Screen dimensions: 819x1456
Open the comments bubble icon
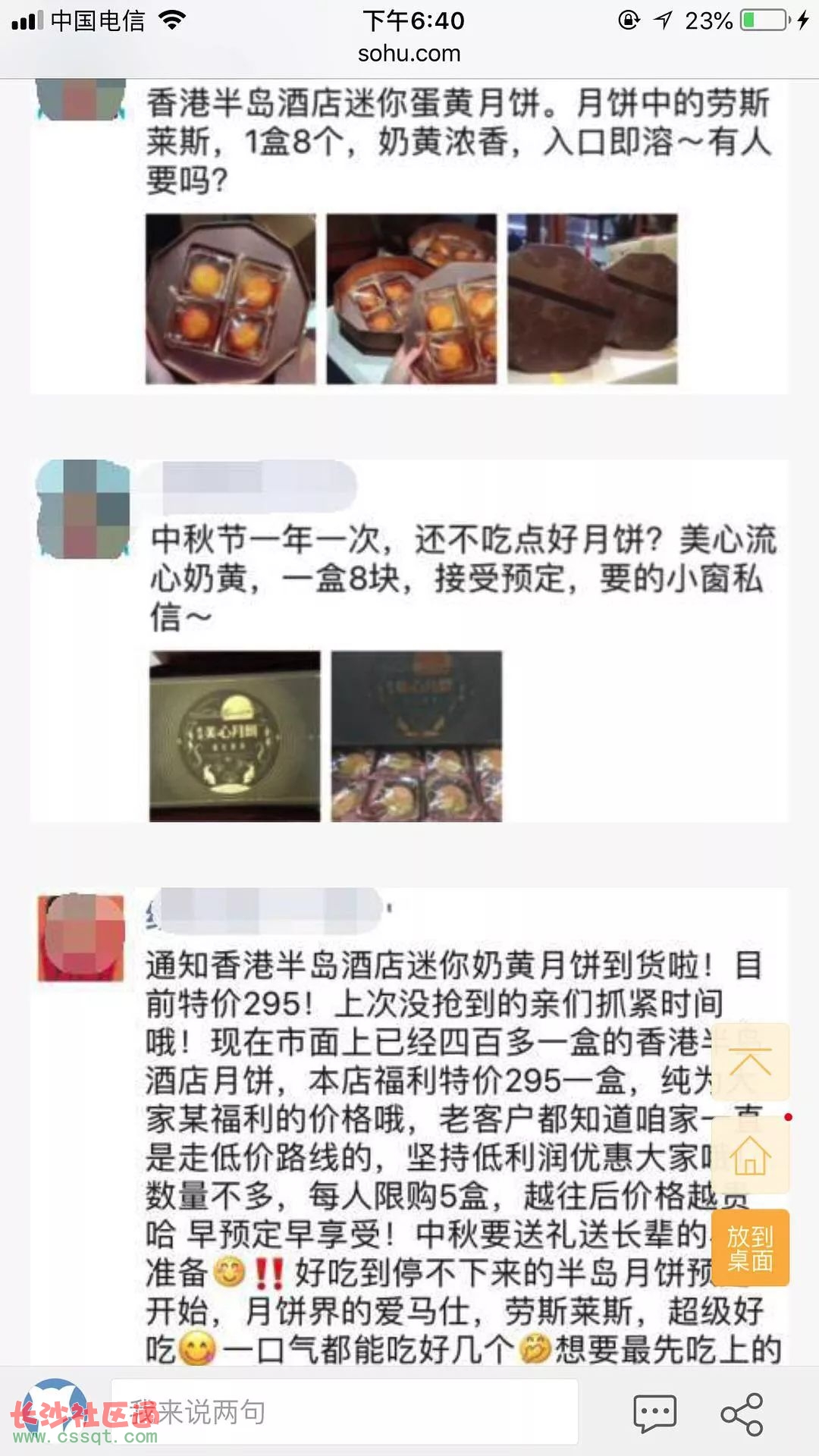point(654,1414)
